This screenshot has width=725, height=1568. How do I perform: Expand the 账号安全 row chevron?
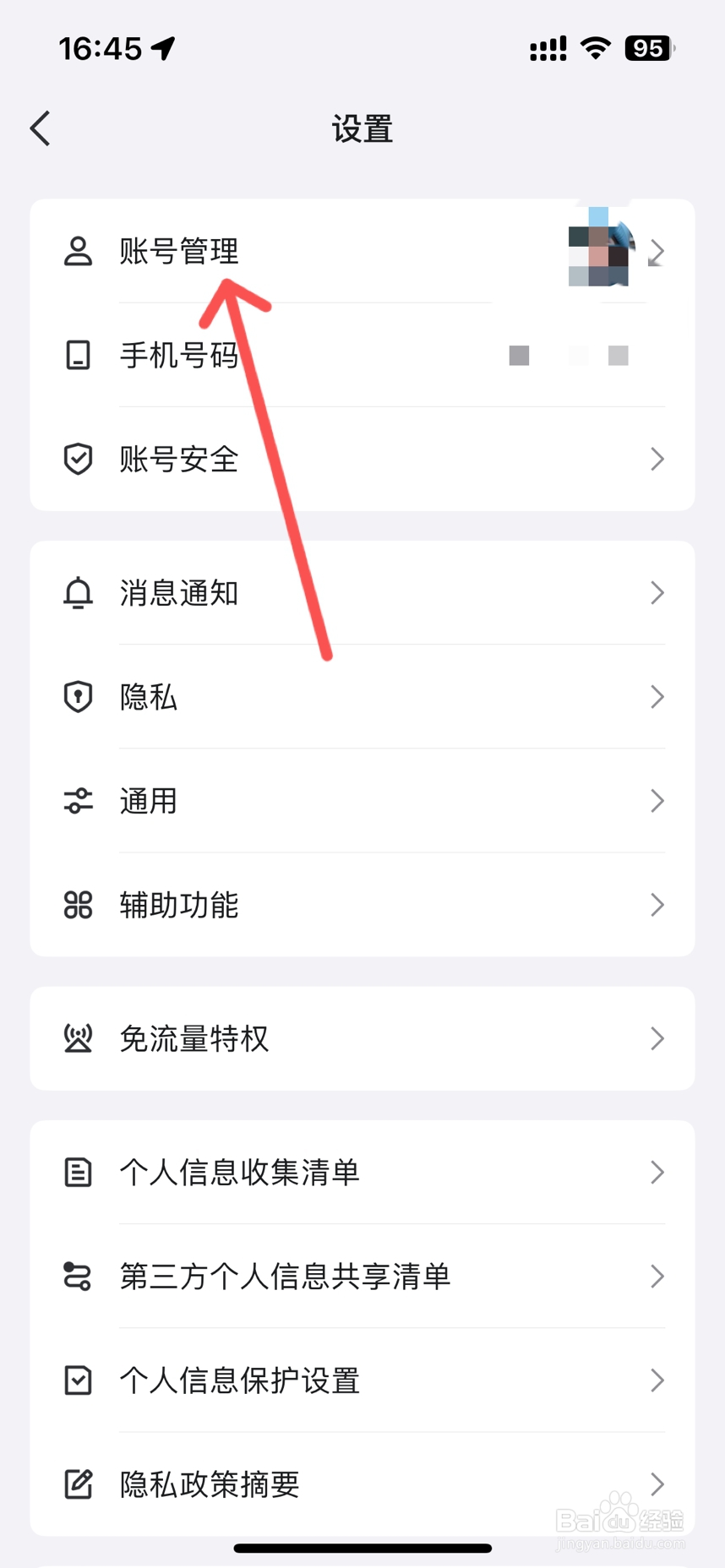657,459
